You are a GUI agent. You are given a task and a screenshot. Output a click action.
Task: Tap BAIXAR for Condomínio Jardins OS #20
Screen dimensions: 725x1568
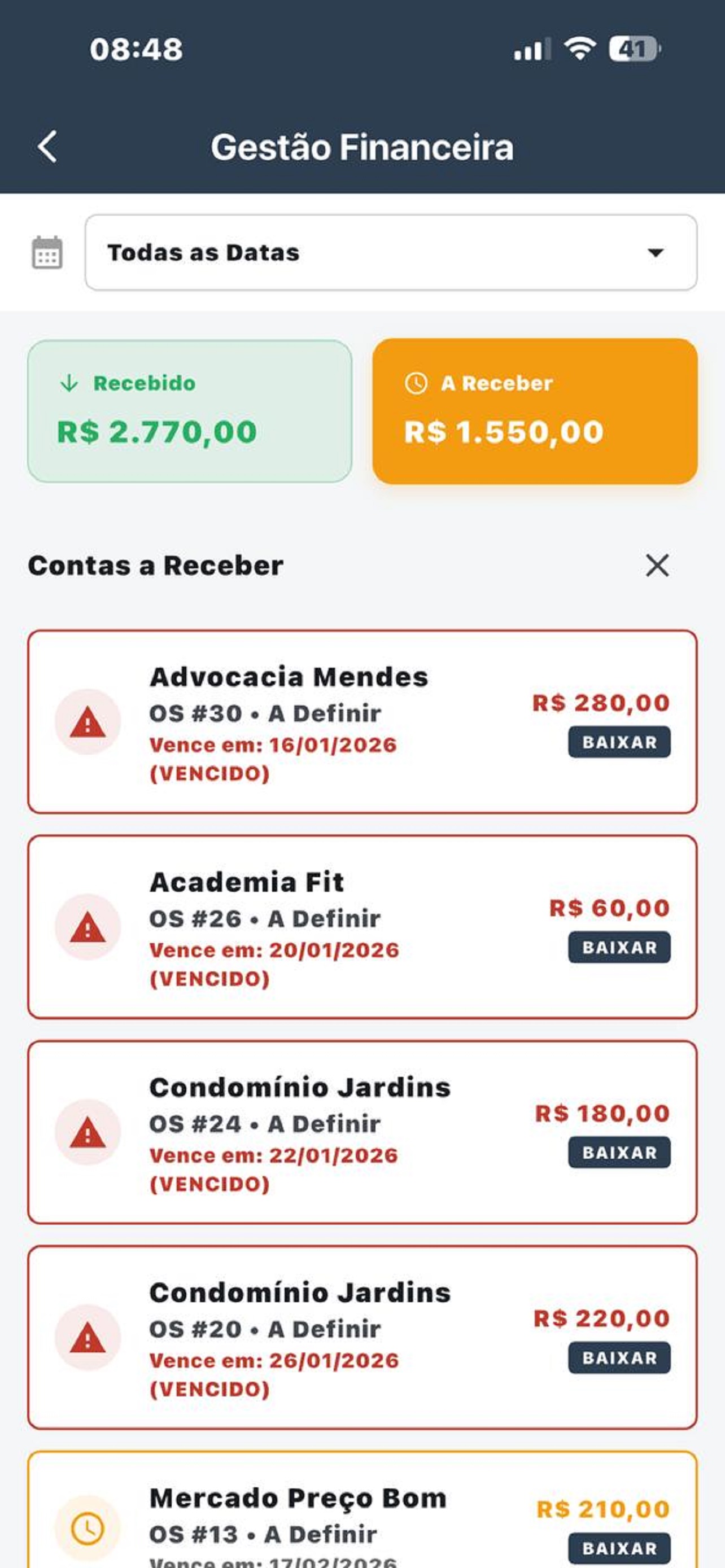point(619,1357)
